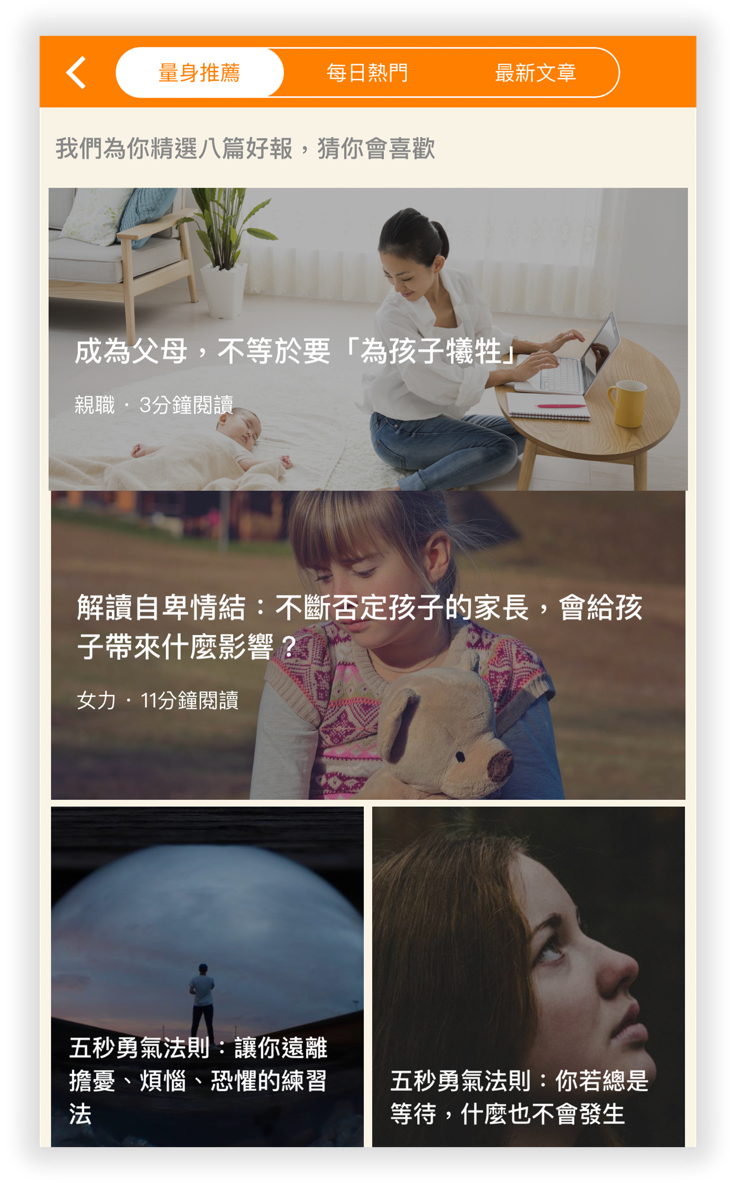The image size is (736, 1183).
Task: Switch to the 最新文章 tab
Action: (x=535, y=73)
